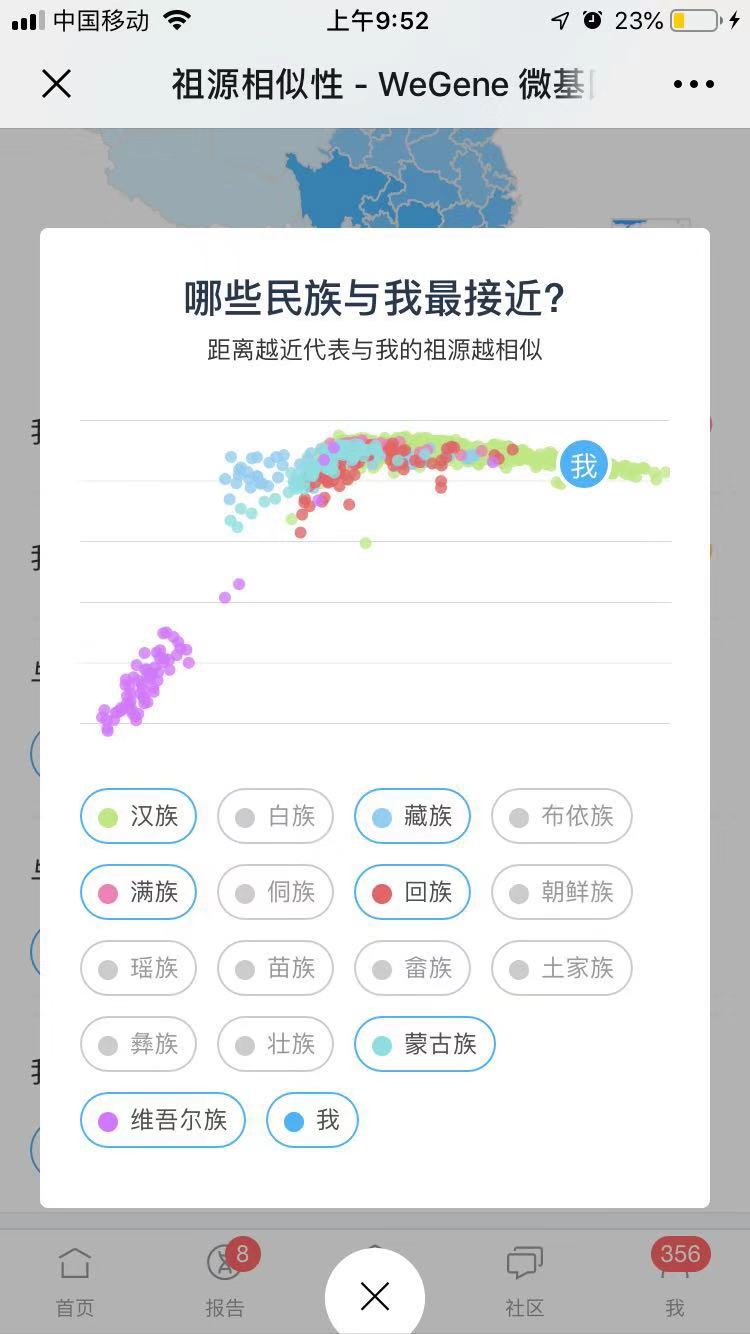
Task: Enable the 白族 ethnicity chip
Action: [x=275, y=816]
